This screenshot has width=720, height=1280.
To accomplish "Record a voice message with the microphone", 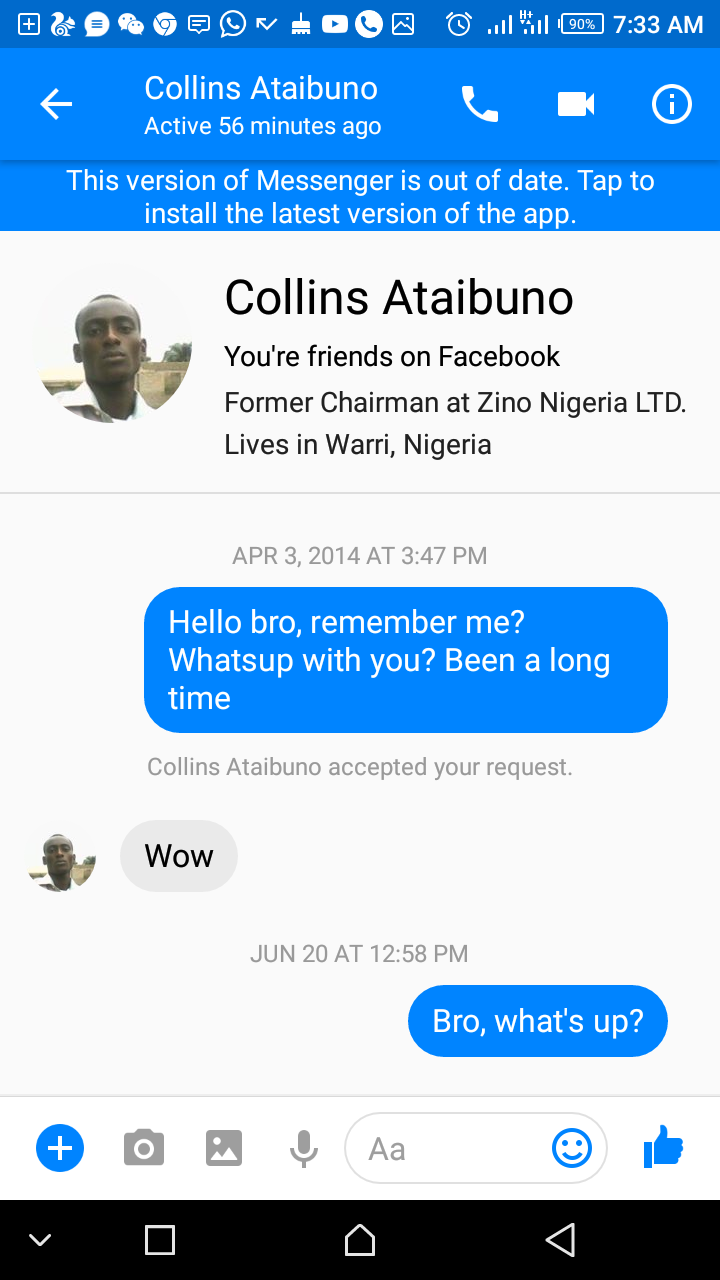I will [303, 1148].
